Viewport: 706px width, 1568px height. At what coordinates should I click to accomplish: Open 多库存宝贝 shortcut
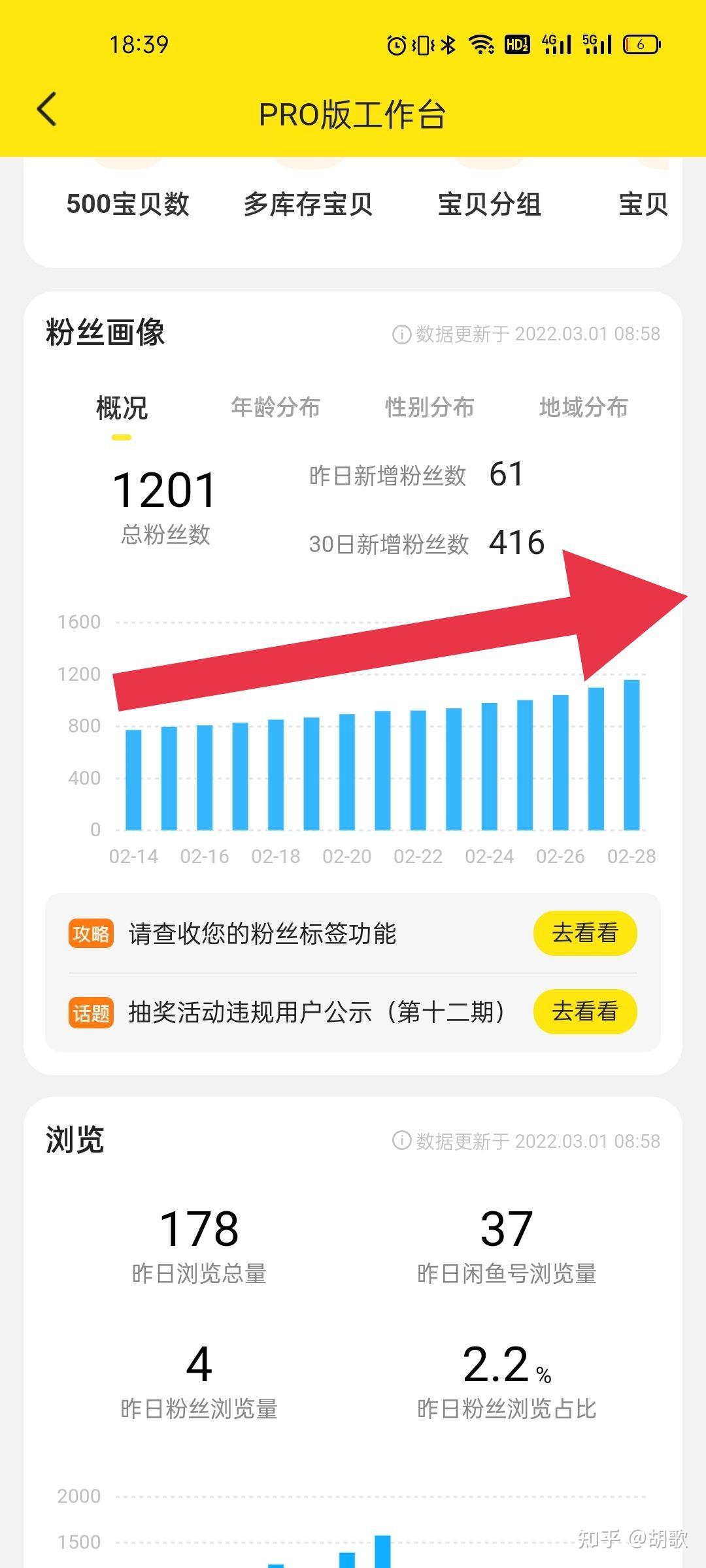[308, 204]
